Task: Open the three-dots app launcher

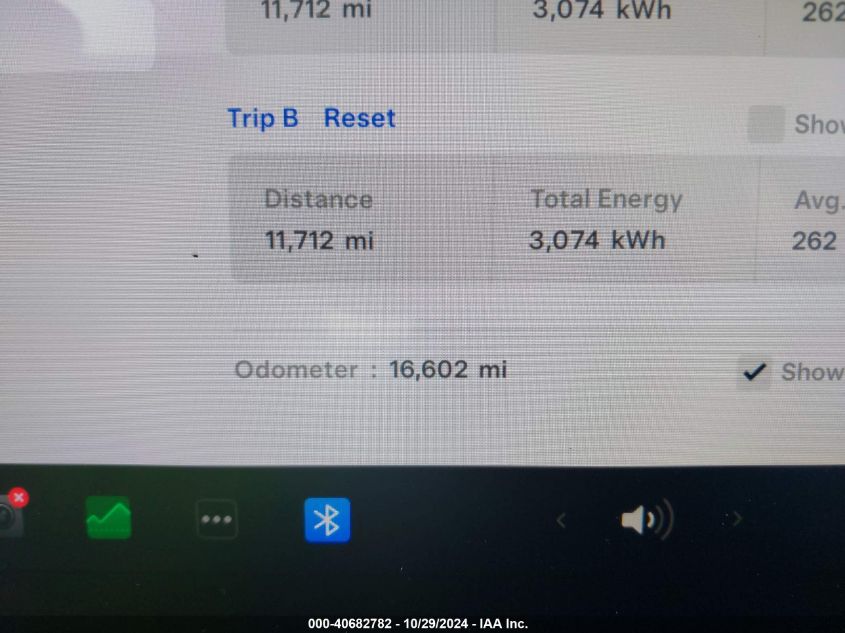Action: click(x=217, y=520)
